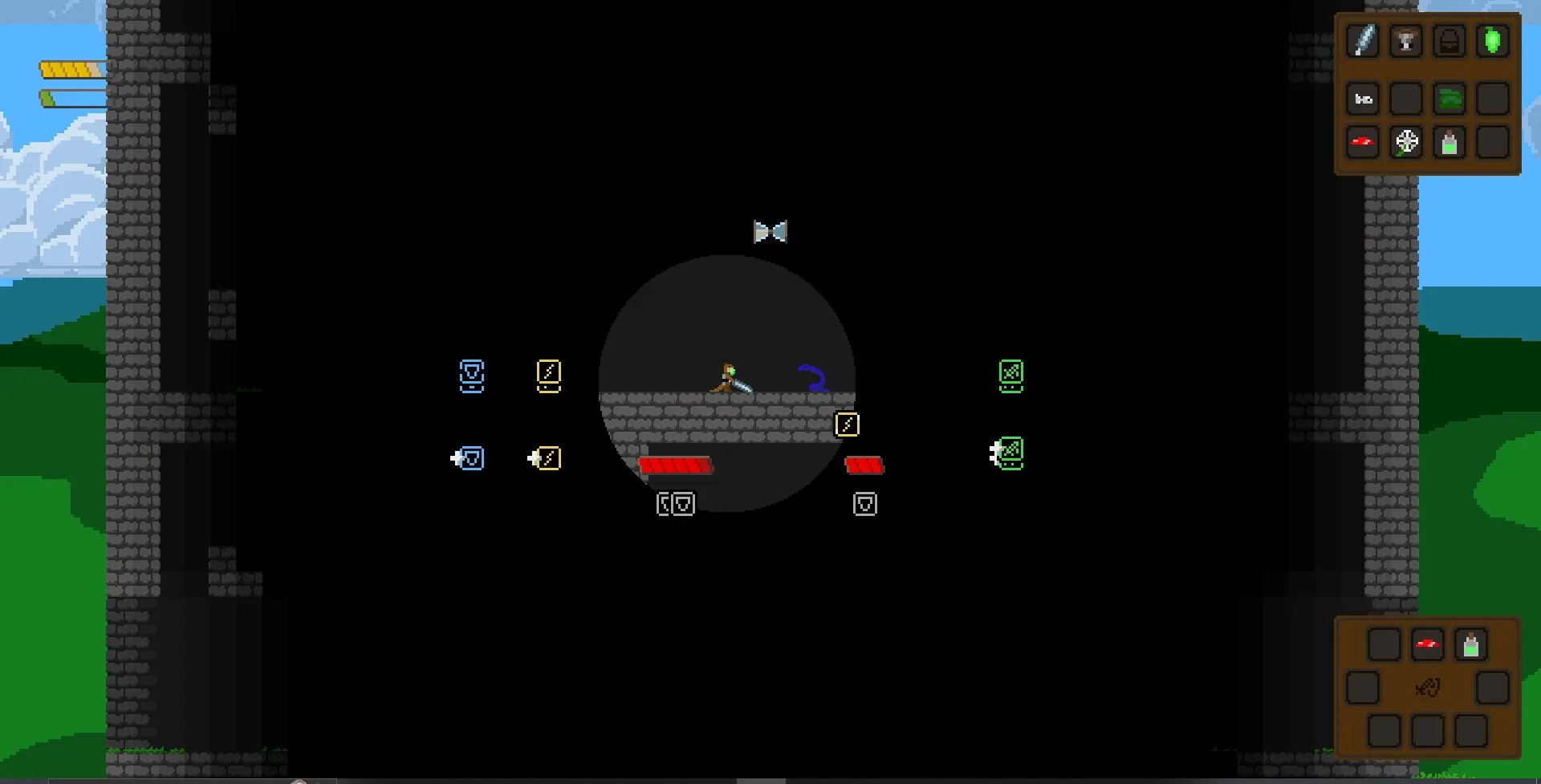Select the white flower item

click(x=1406, y=143)
